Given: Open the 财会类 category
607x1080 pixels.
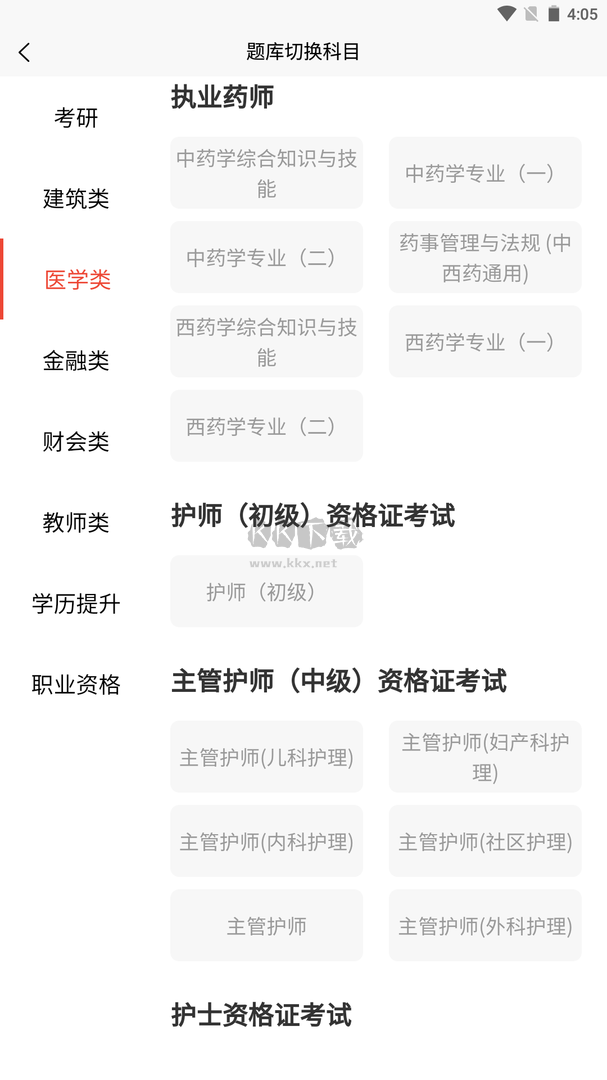Looking at the screenshot, I should pos(76,442).
